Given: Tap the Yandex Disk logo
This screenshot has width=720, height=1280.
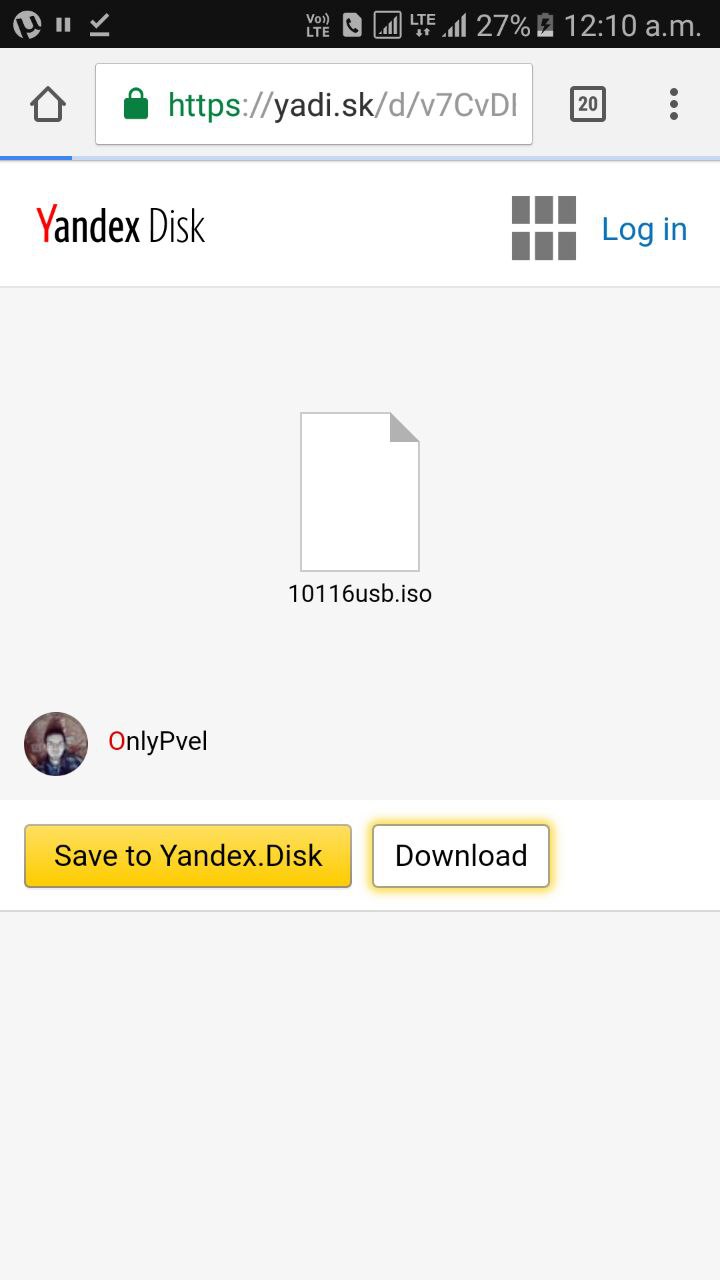Looking at the screenshot, I should coord(120,226).
